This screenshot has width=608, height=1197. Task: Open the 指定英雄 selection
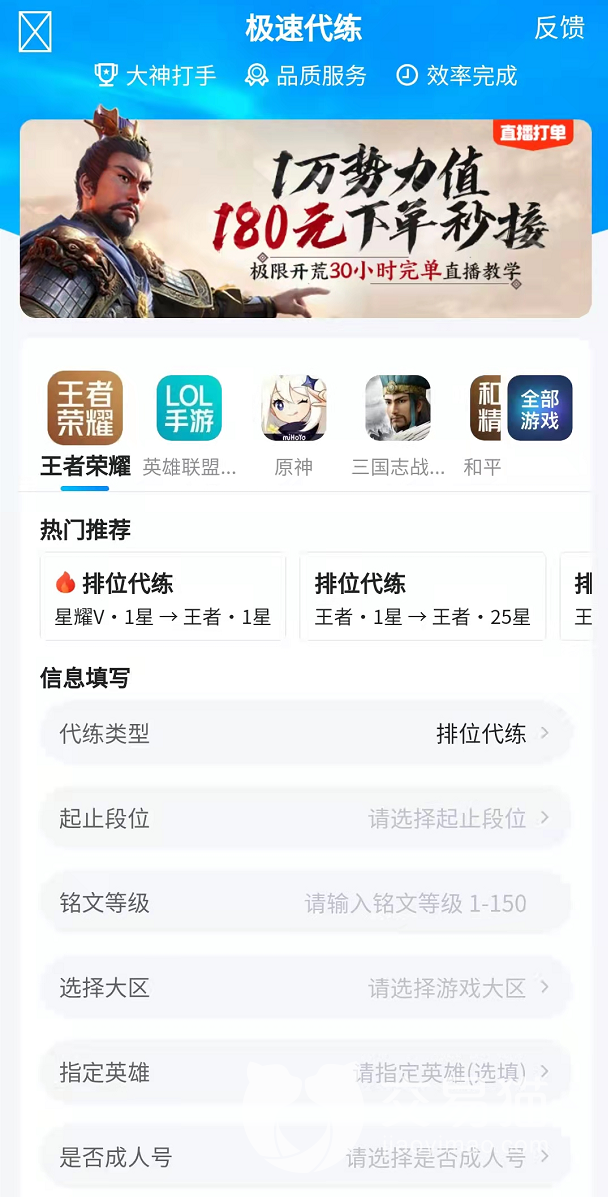(x=305, y=1073)
